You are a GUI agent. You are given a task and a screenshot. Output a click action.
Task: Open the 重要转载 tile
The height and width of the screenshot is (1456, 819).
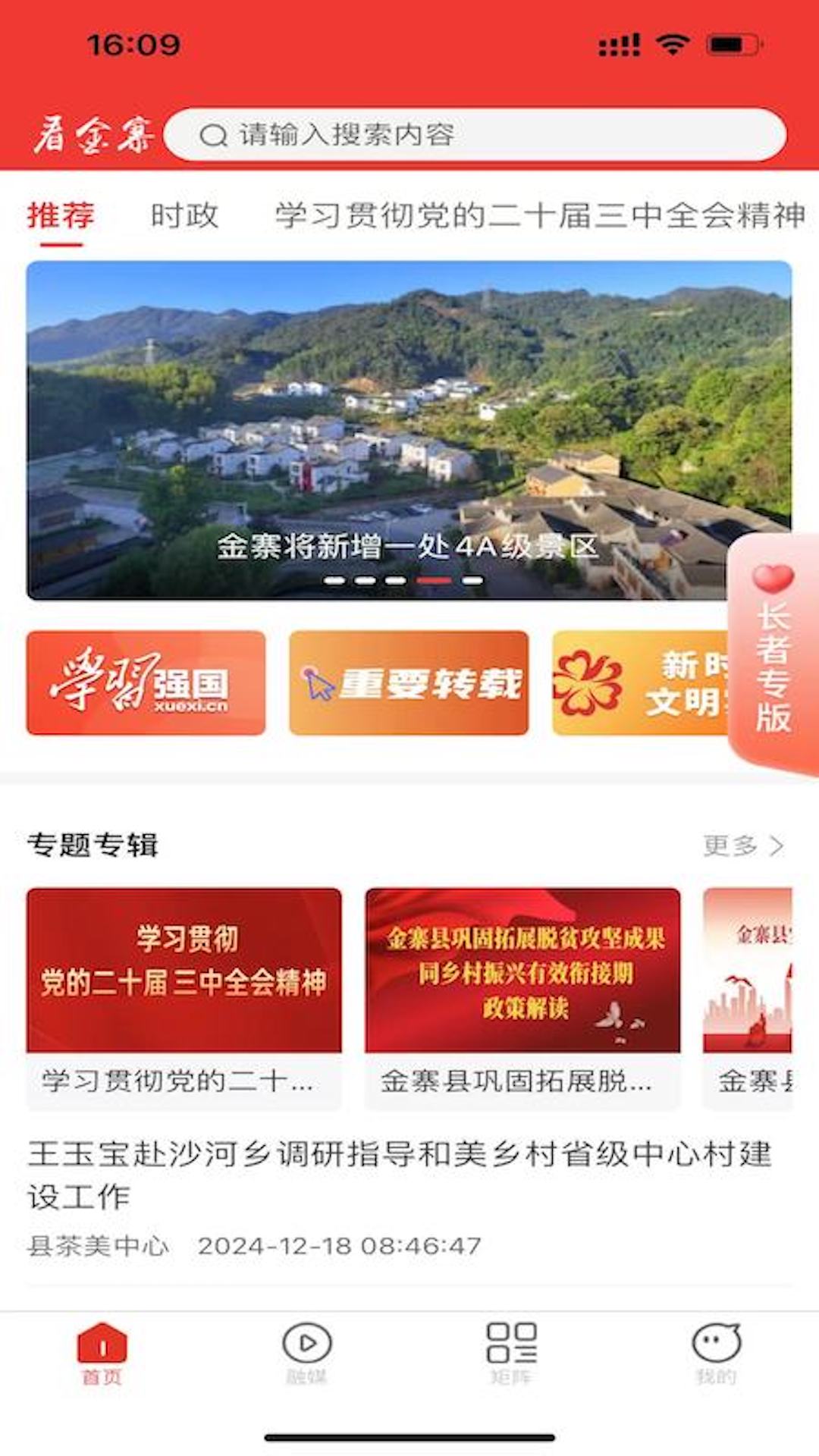(x=409, y=683)
